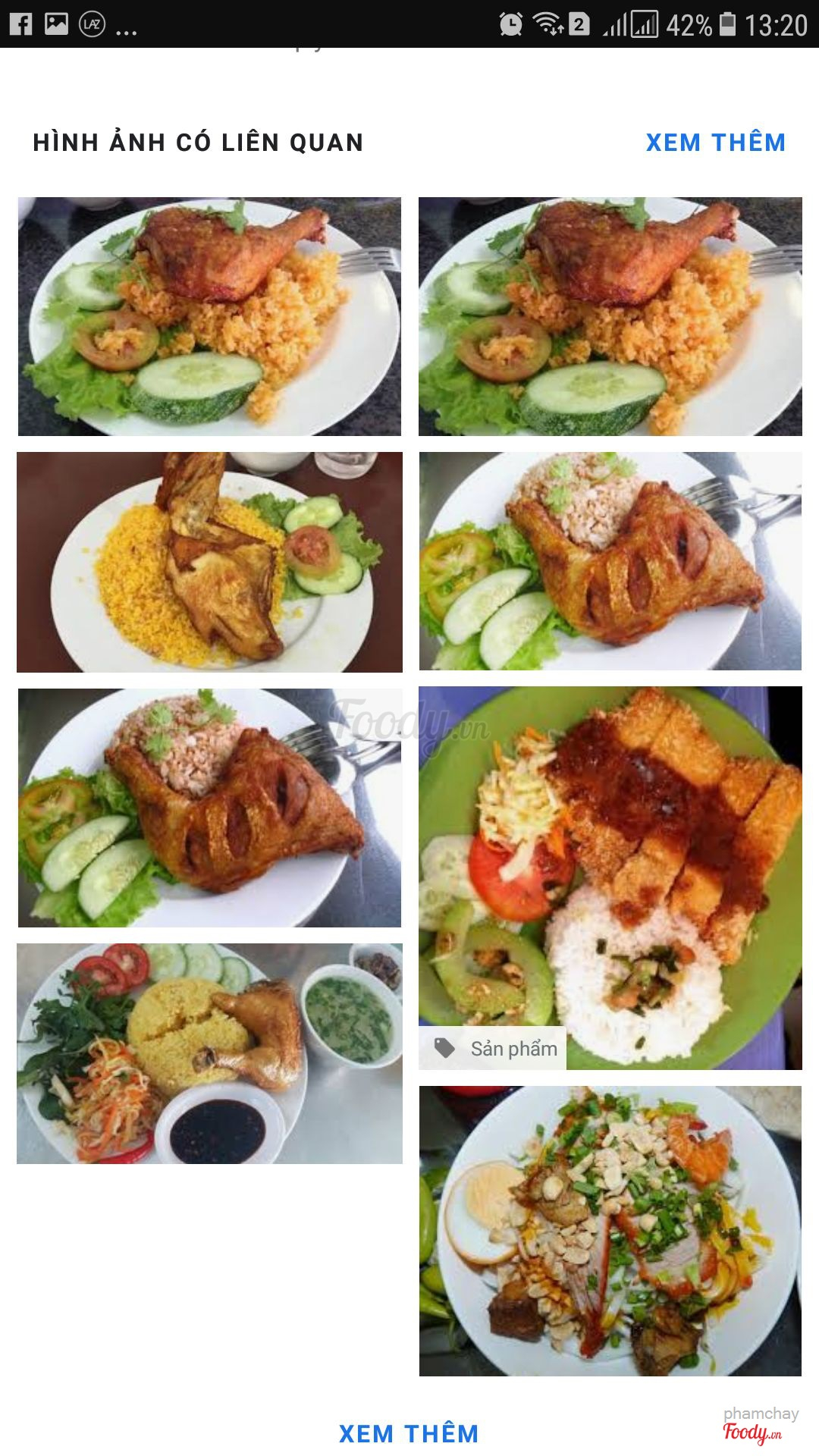Image resolution: width=819 pixels, height=1456 pixels.
Task: Open the chicken photo with Foody.vn watermark
Action: point(209,808)
